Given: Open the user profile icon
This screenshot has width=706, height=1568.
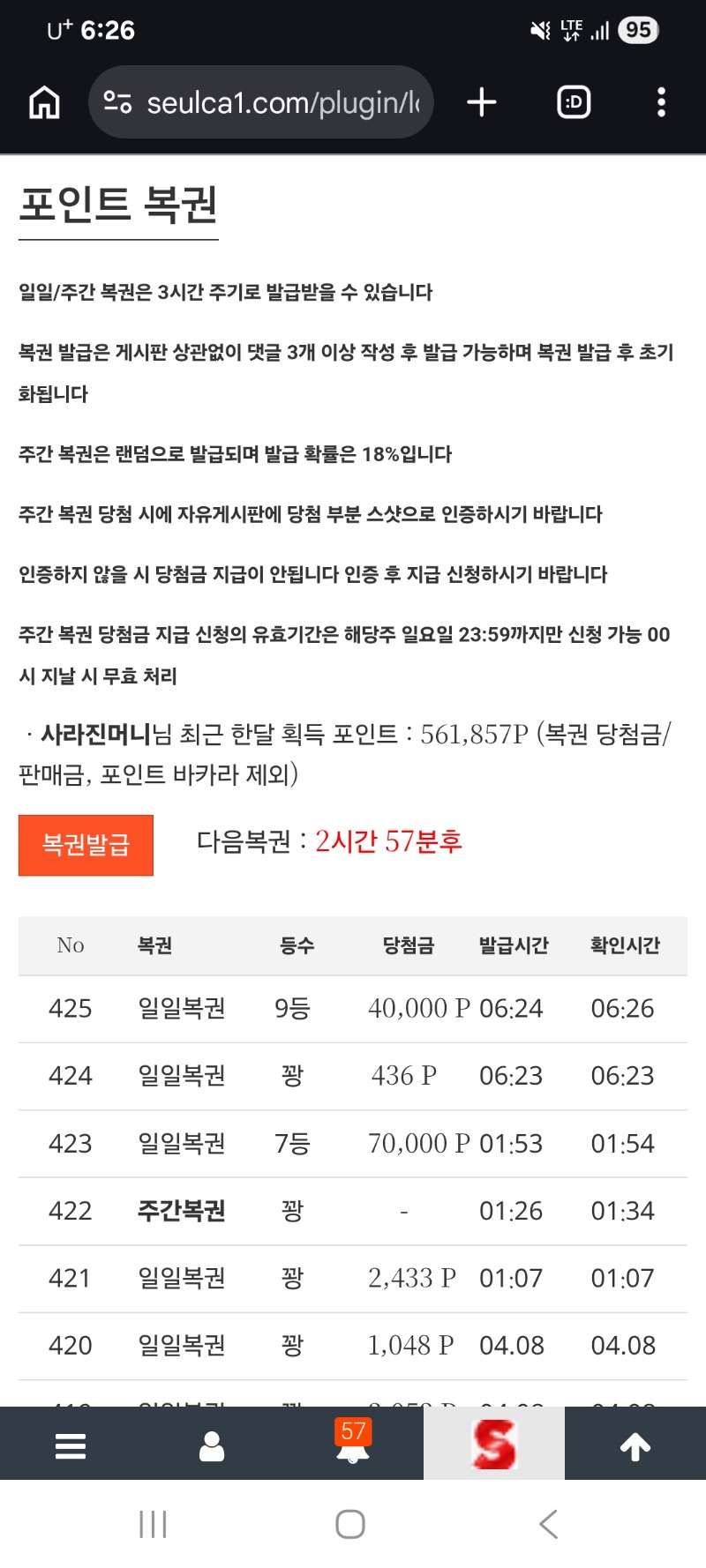Looking at the screenshot, I should tap(212, 1446).
